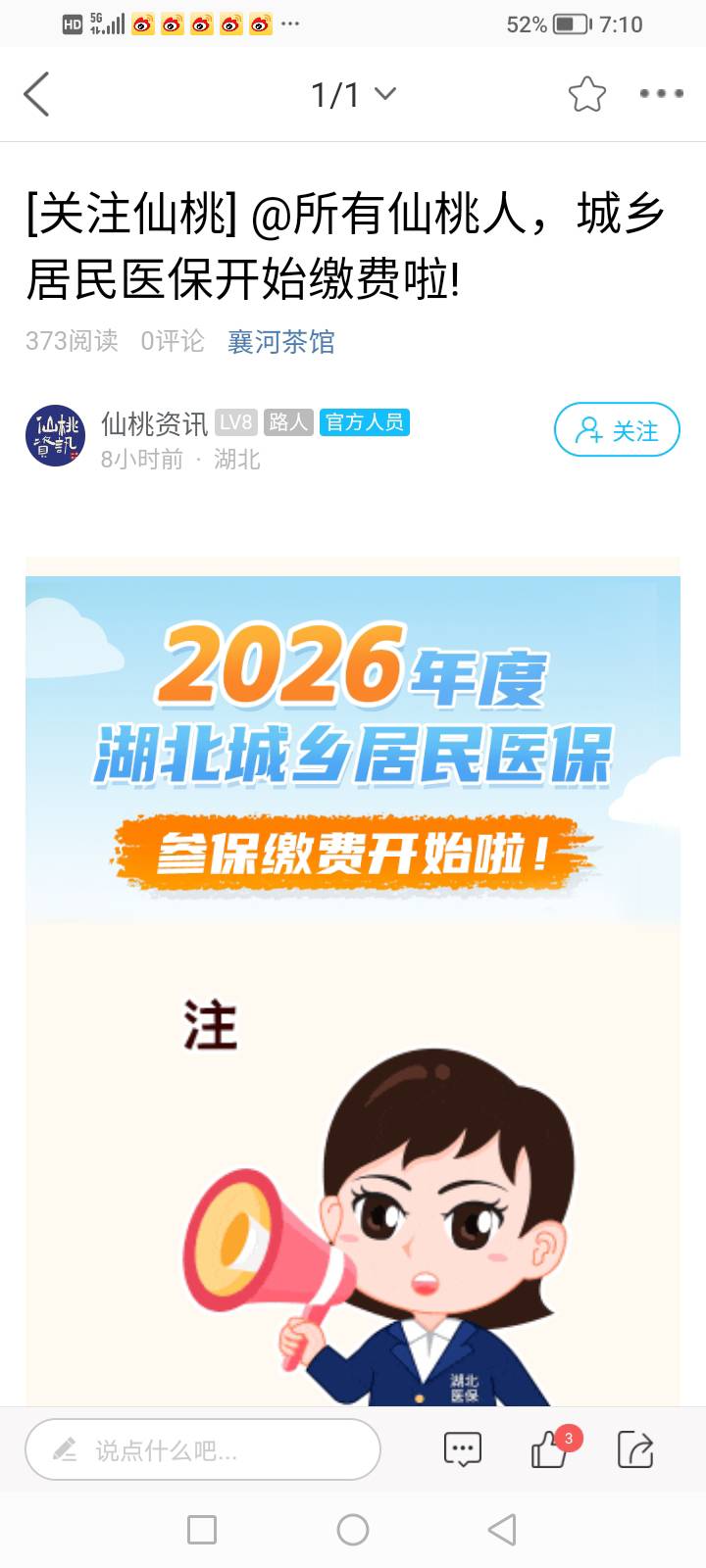Open recent apps with the square button

202,1530
